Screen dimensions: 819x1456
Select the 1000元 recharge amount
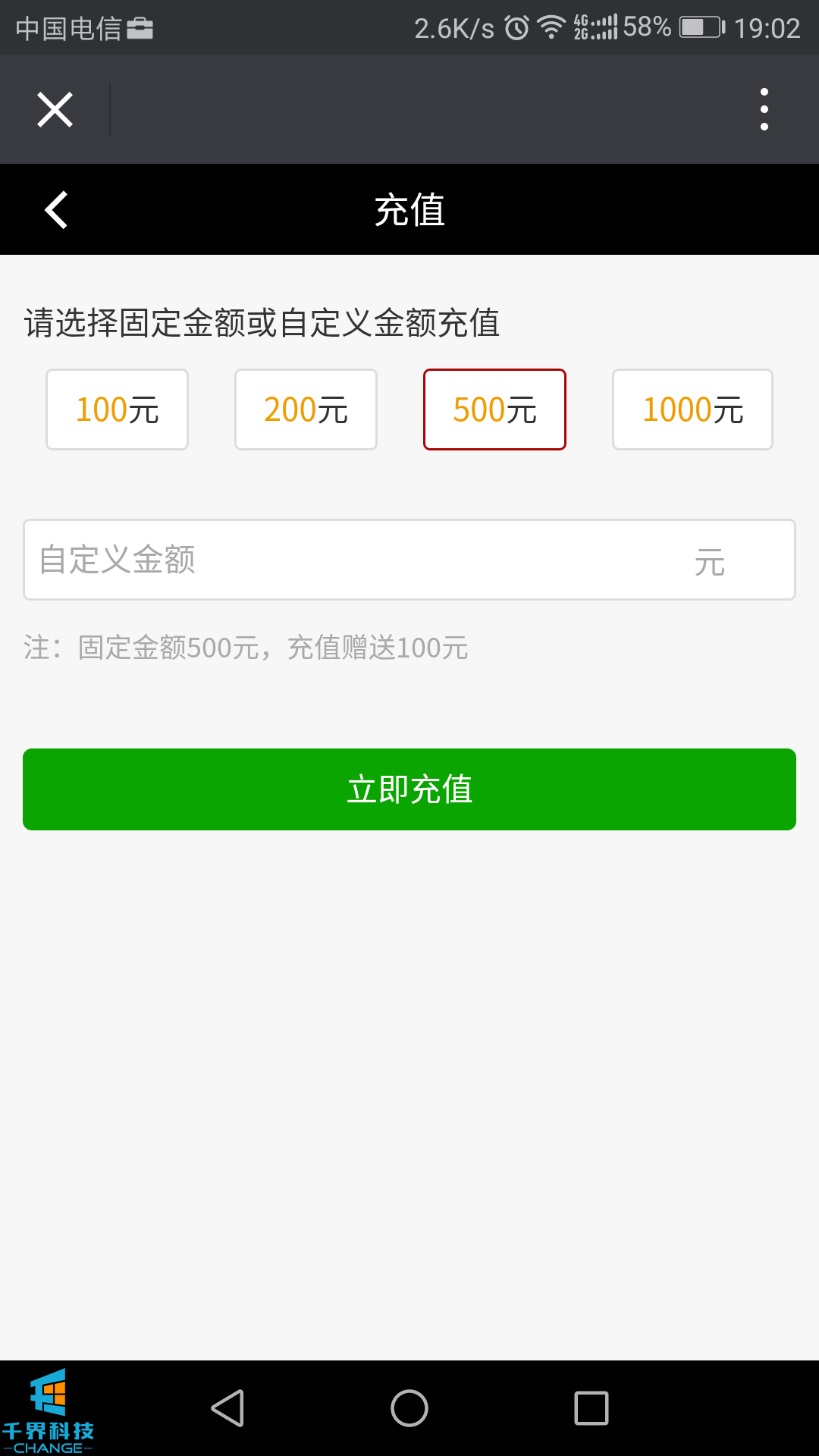point(692,409)
